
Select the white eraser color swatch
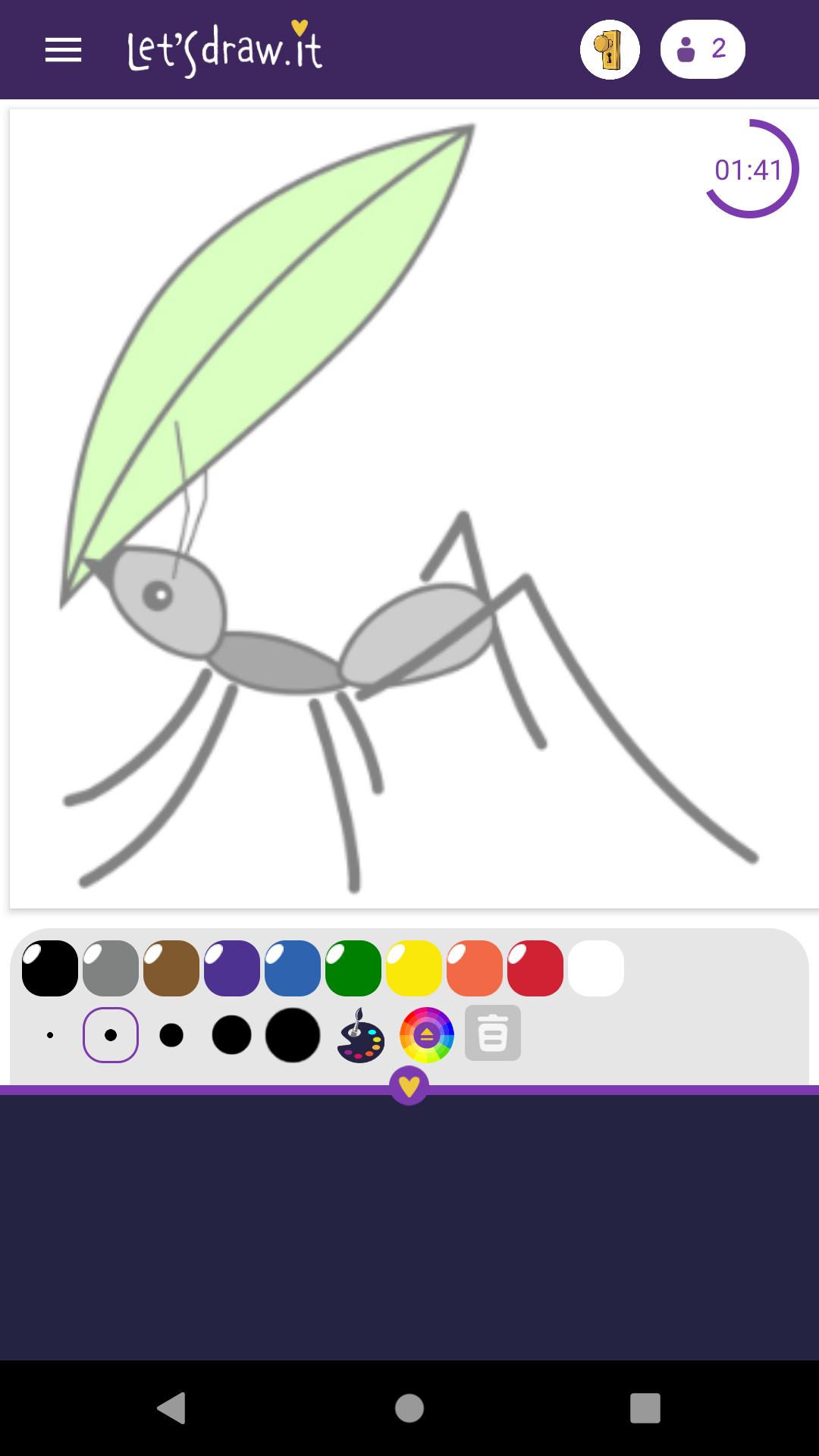coord(596,968)
